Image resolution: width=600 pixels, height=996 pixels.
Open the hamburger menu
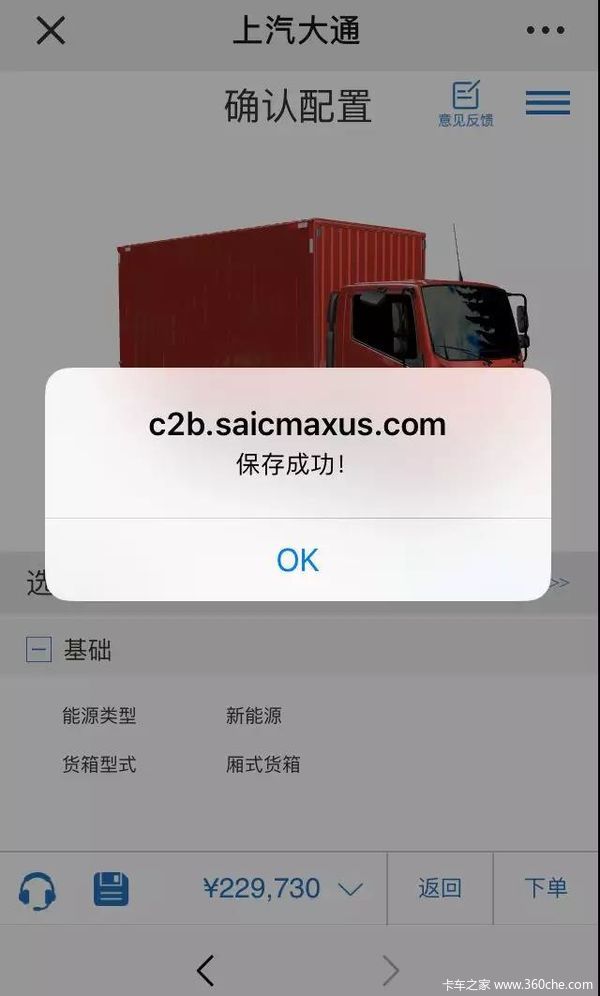click(x=548, y=102)
